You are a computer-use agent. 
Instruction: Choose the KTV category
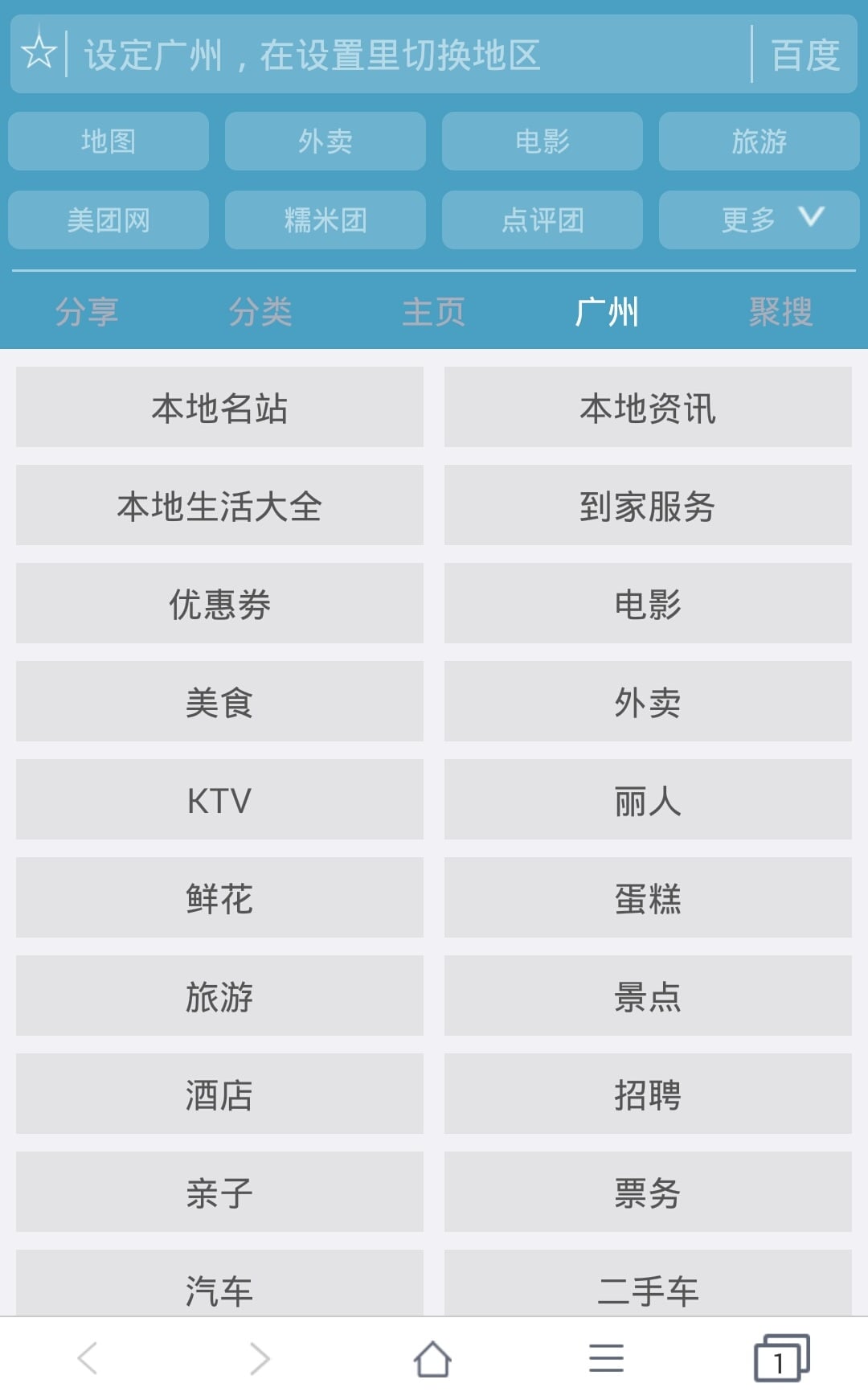point(219,799)
